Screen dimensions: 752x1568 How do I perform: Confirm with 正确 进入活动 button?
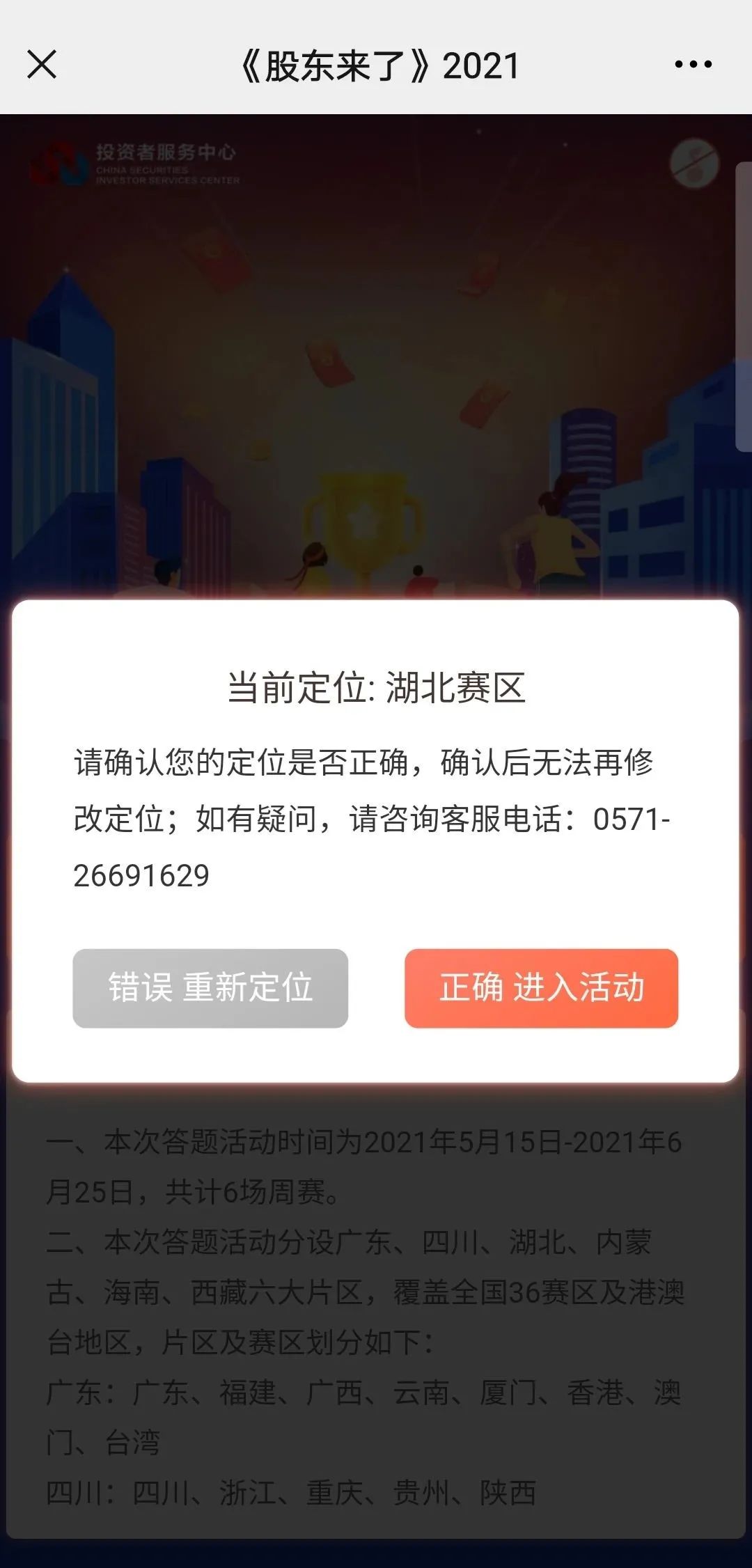pyautogui.click(x=541, y=988)
